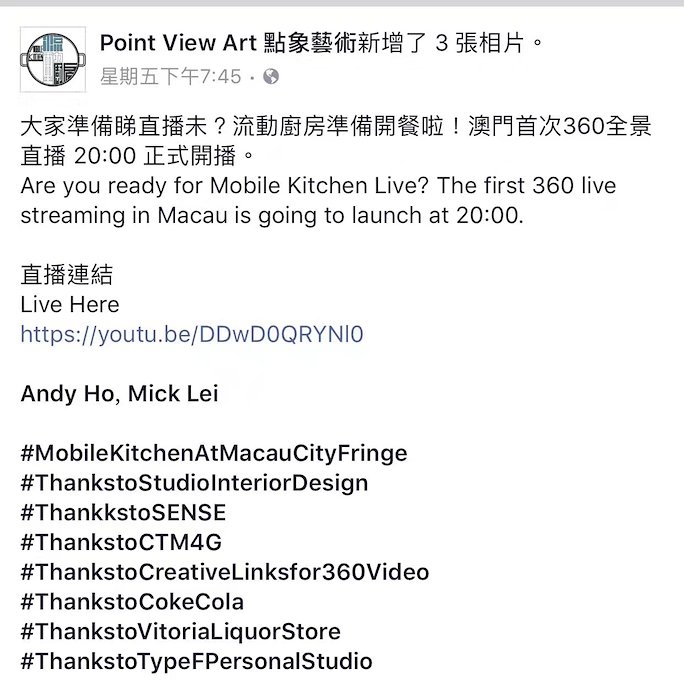Open hashtag #ThankkstoSENSE
The image size is (684, 684).
pyautogui.click(x=123, y=513)
